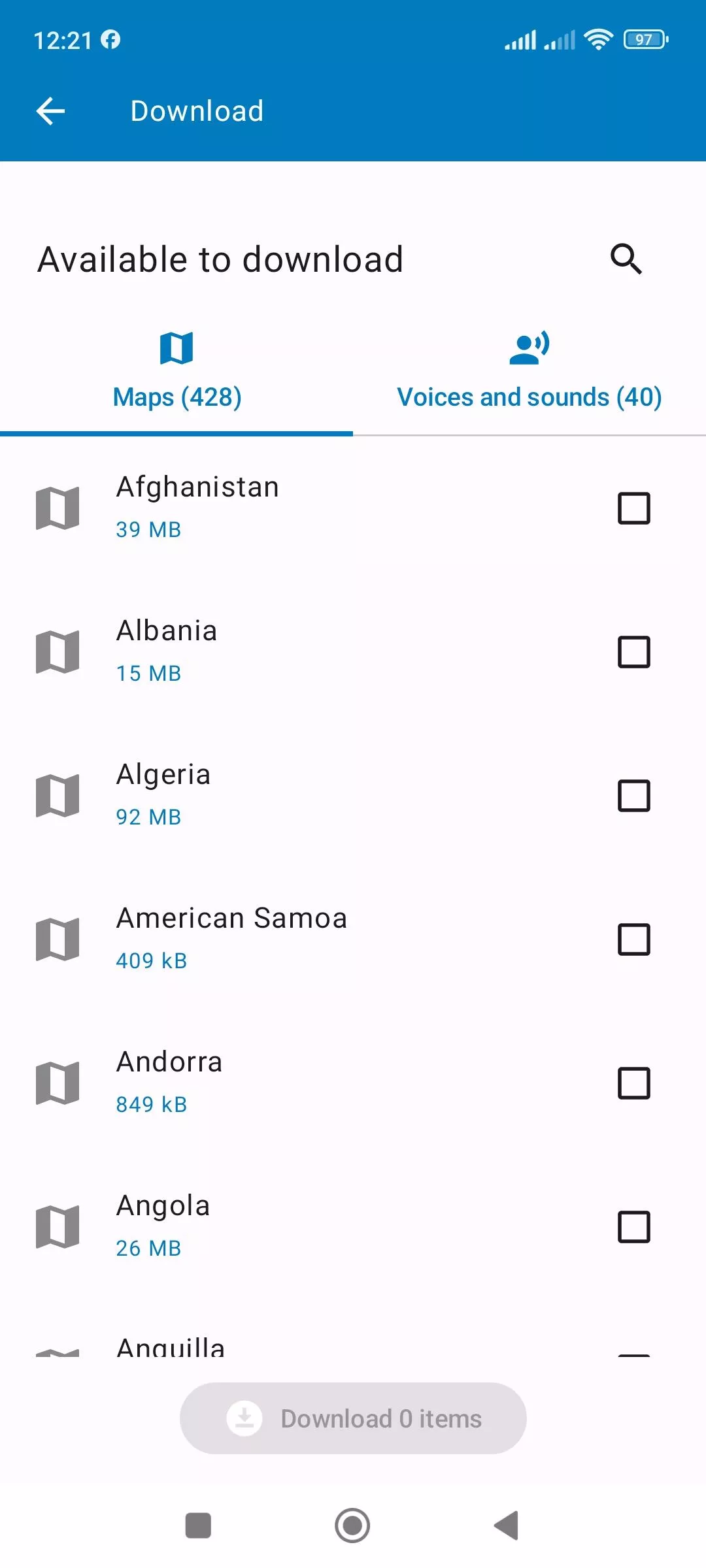This screenshot has width=706, height=1568.
Task: Switch to Voices and sounds tab
Action: pos(529,370)
